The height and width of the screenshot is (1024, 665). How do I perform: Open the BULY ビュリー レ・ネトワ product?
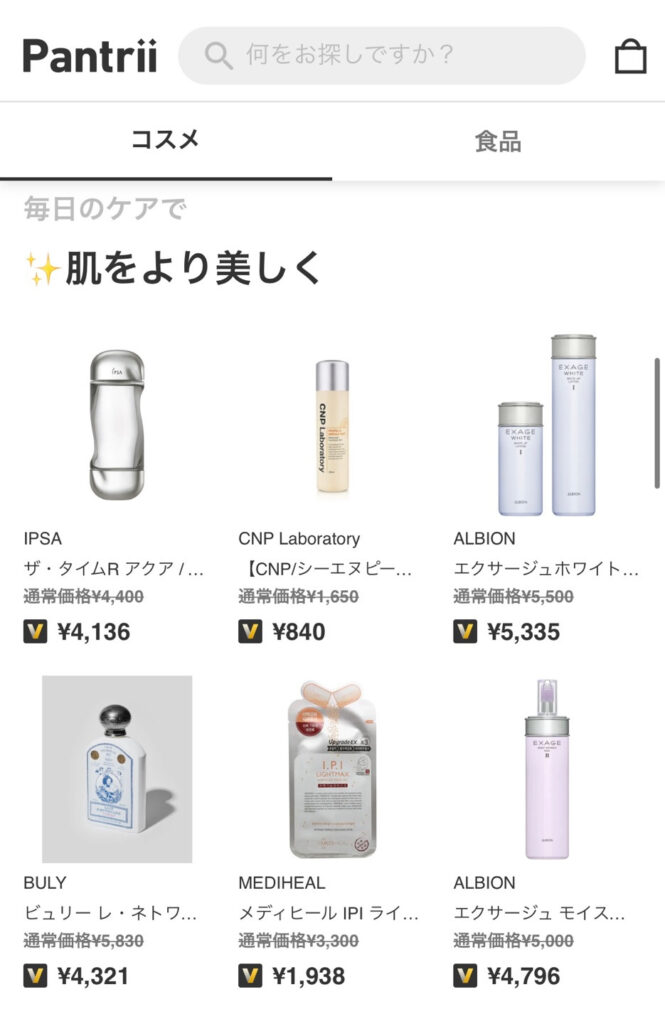click(x=116, y=770)
